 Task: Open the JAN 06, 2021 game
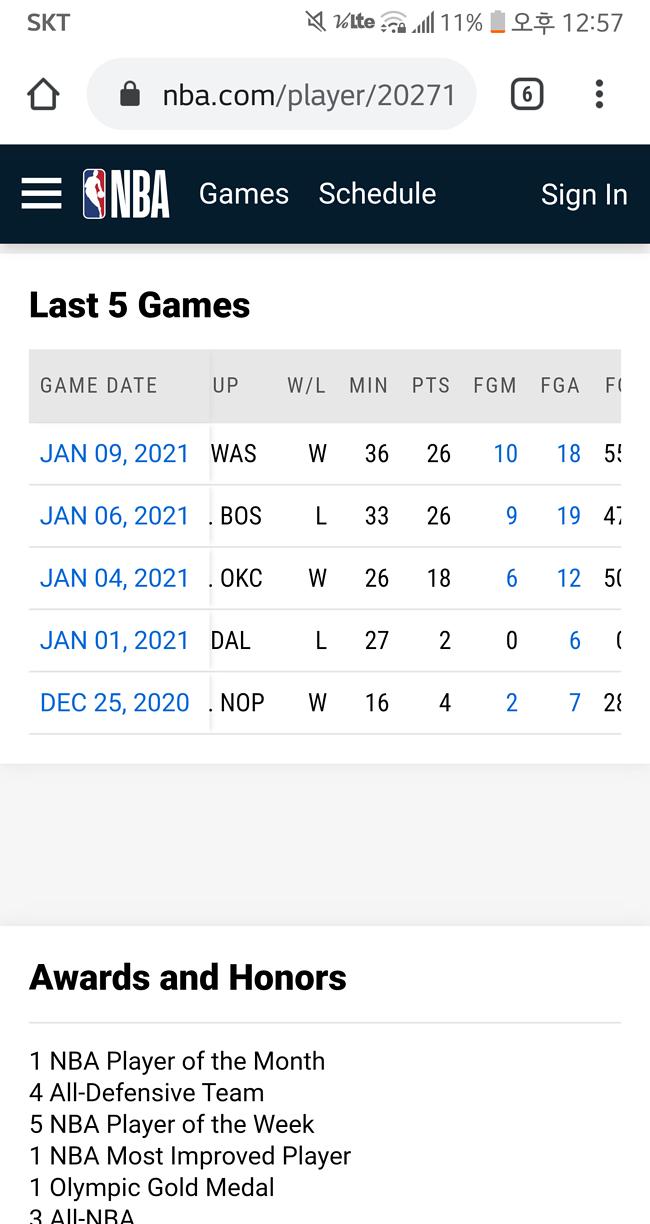coord(114,516)
